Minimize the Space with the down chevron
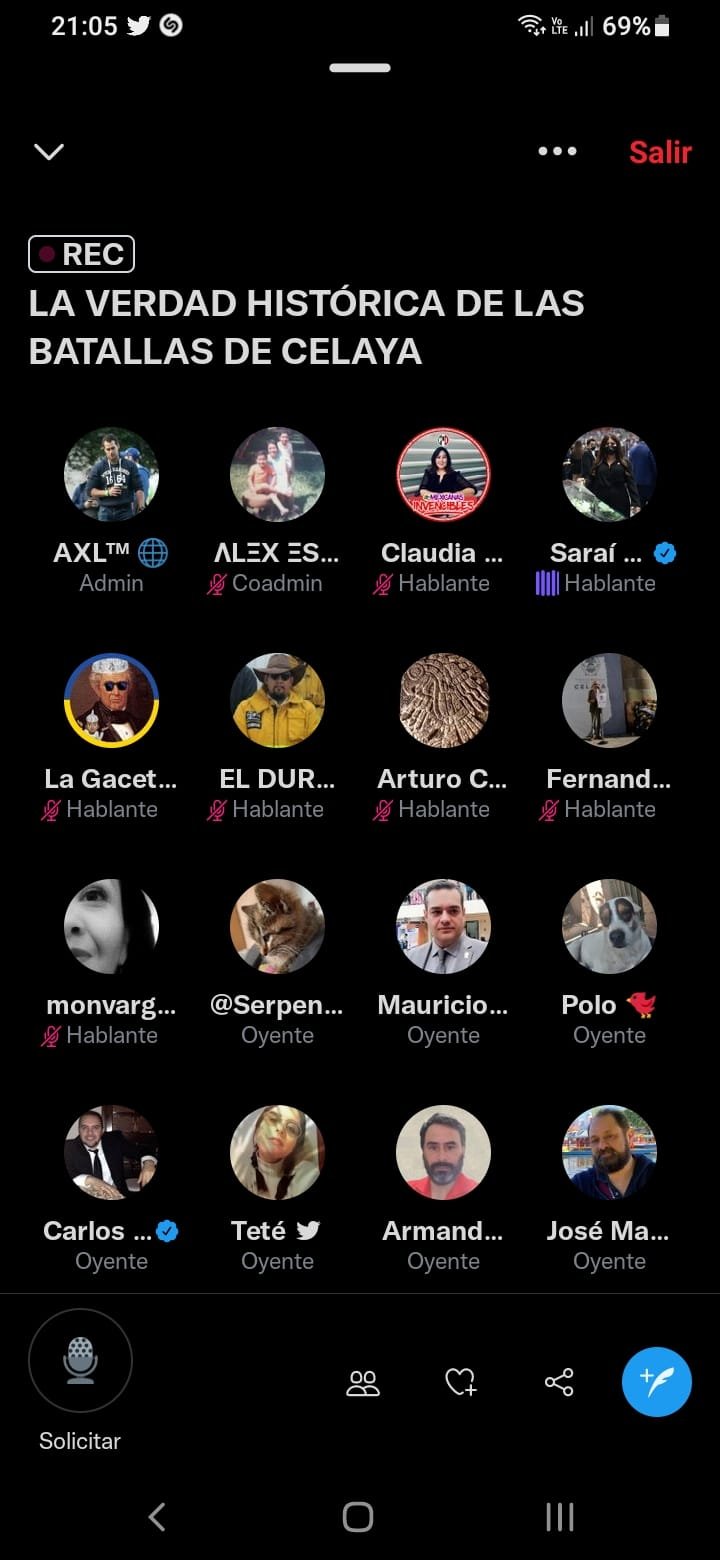This screenshot has height=1560, width=720. point(48,151)
